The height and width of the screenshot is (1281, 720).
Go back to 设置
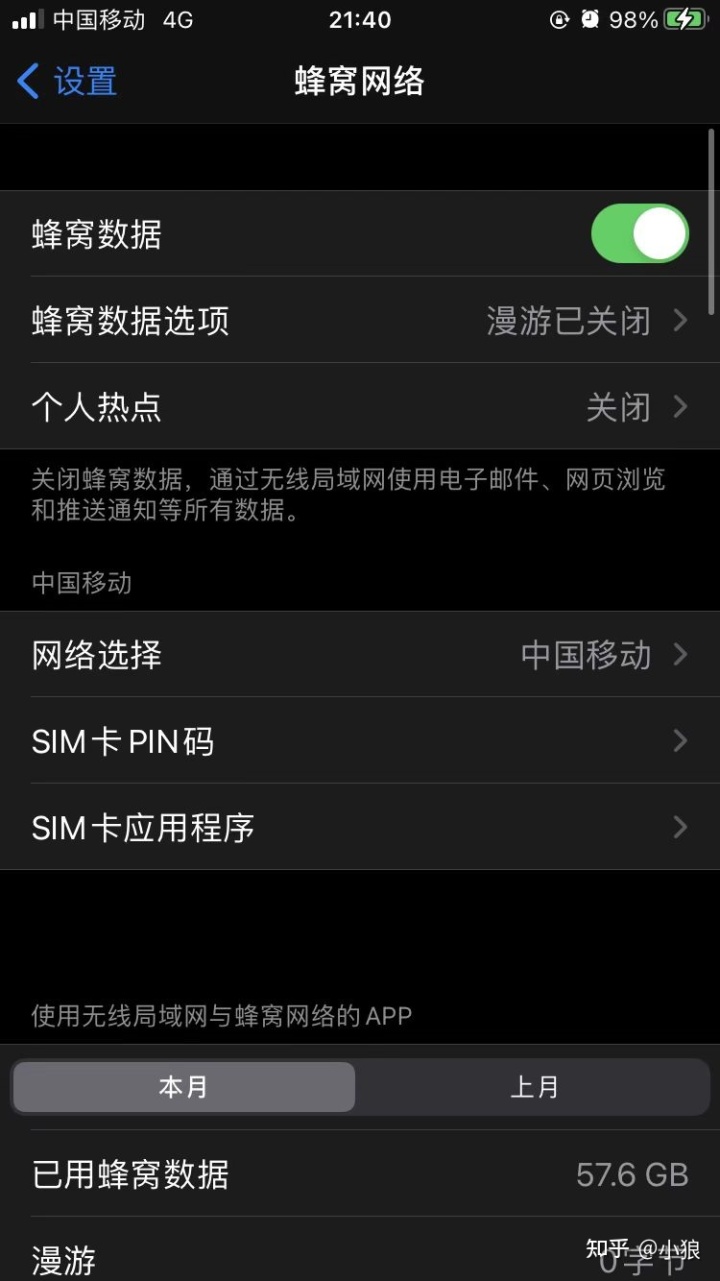(x=68, y=81)
